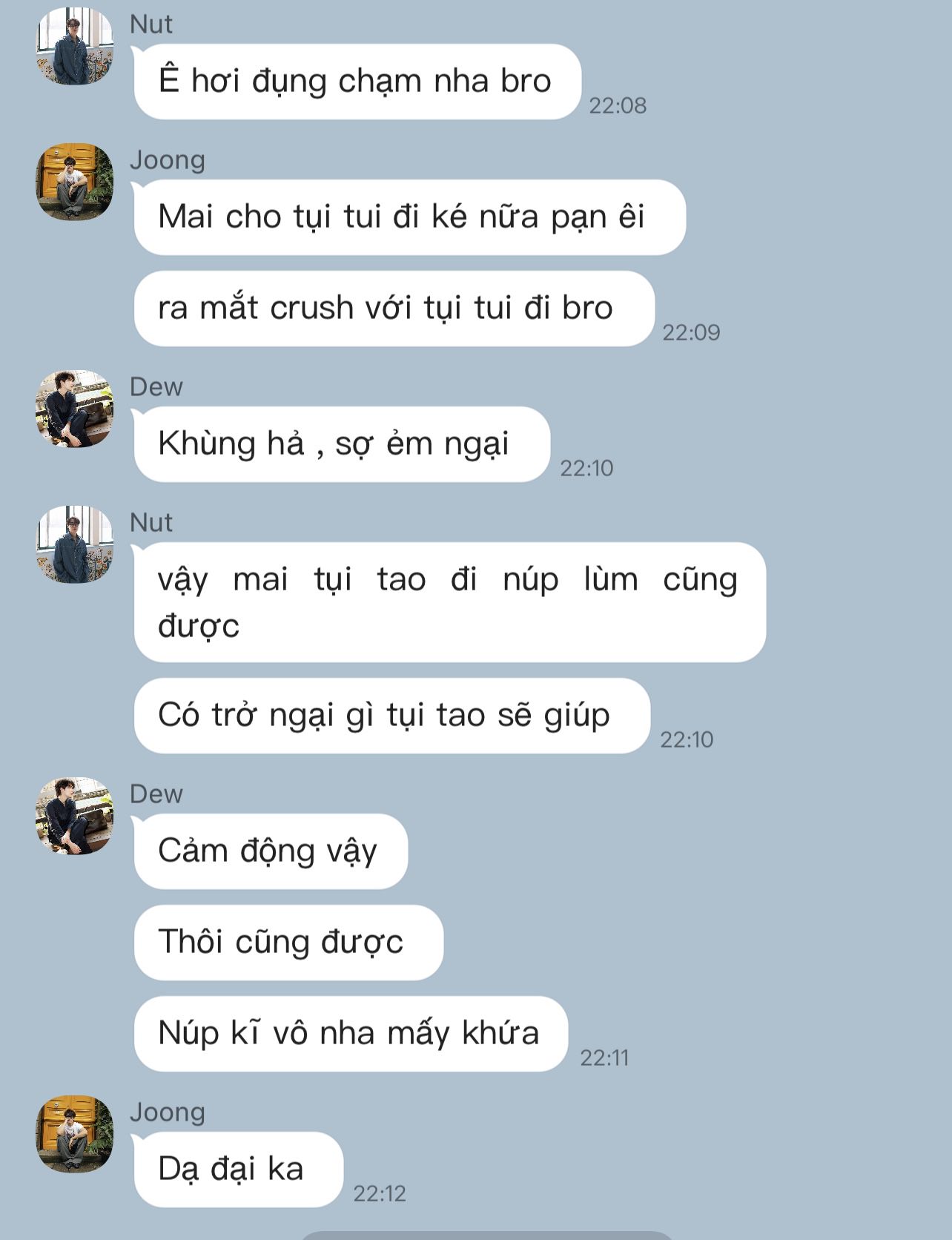
Task: Tap Dew's avatar beside "Khùng hả" message
Action: tap(75, 409)
